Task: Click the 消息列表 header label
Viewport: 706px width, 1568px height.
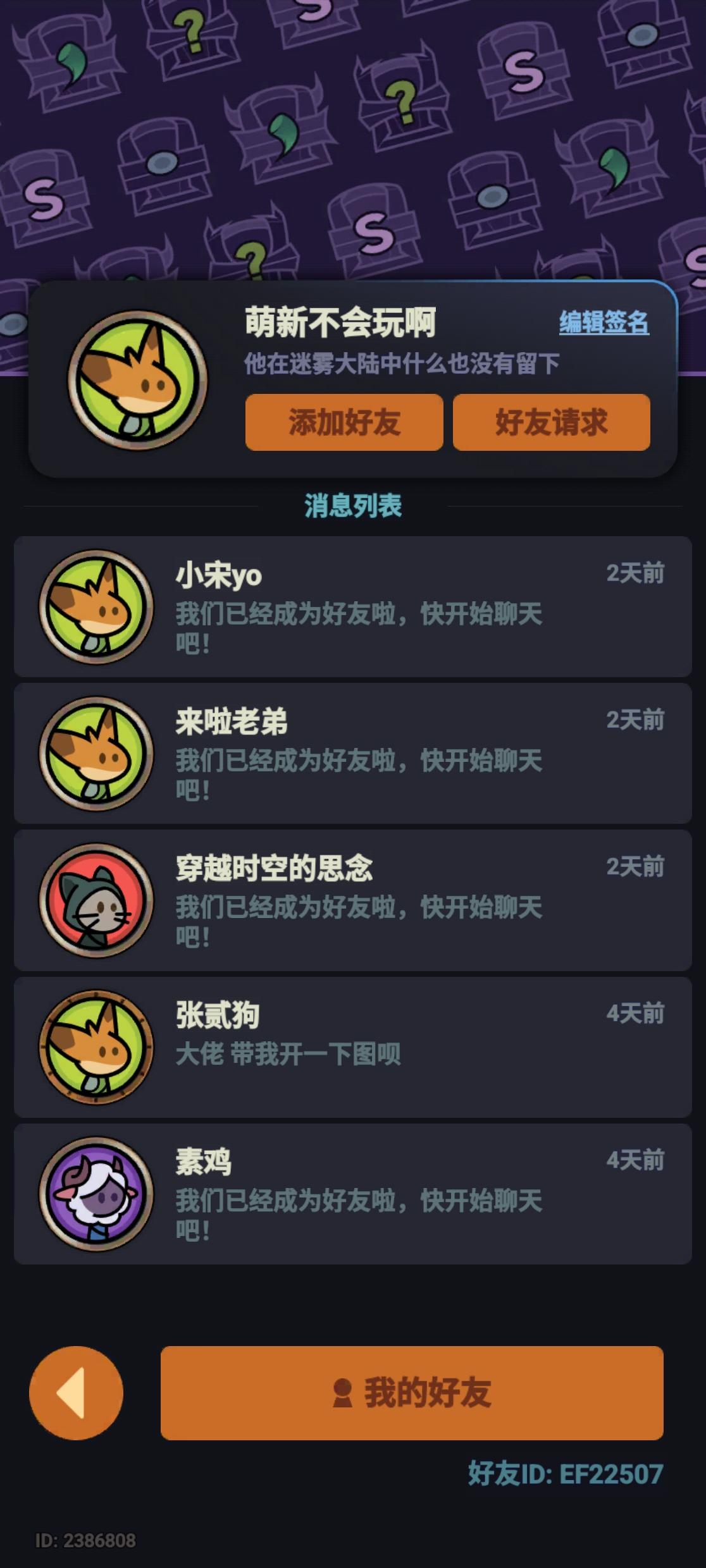Action: (353, 506)
